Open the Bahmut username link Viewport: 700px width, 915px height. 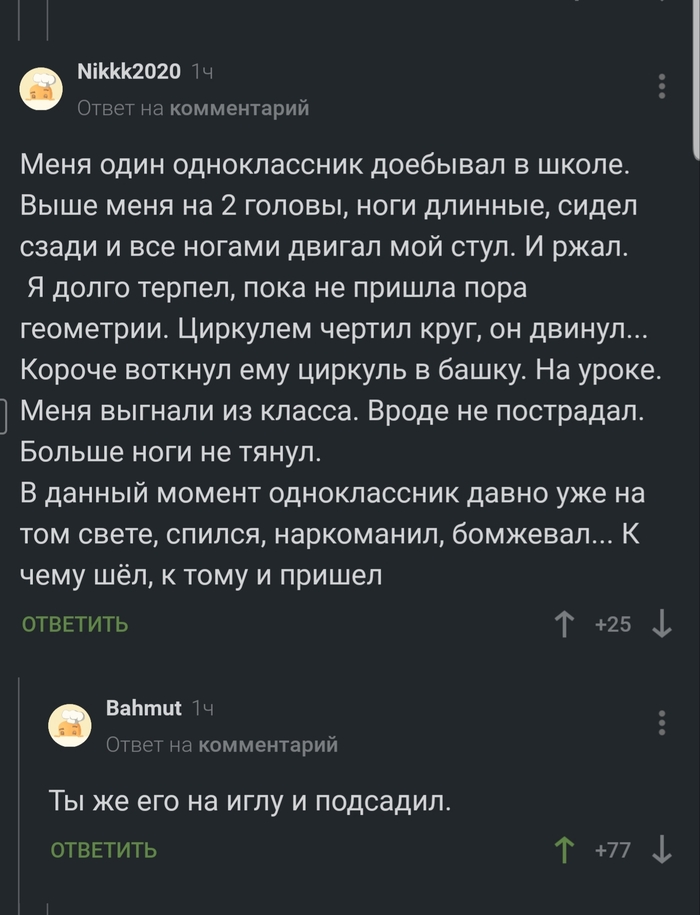[144, 708]
